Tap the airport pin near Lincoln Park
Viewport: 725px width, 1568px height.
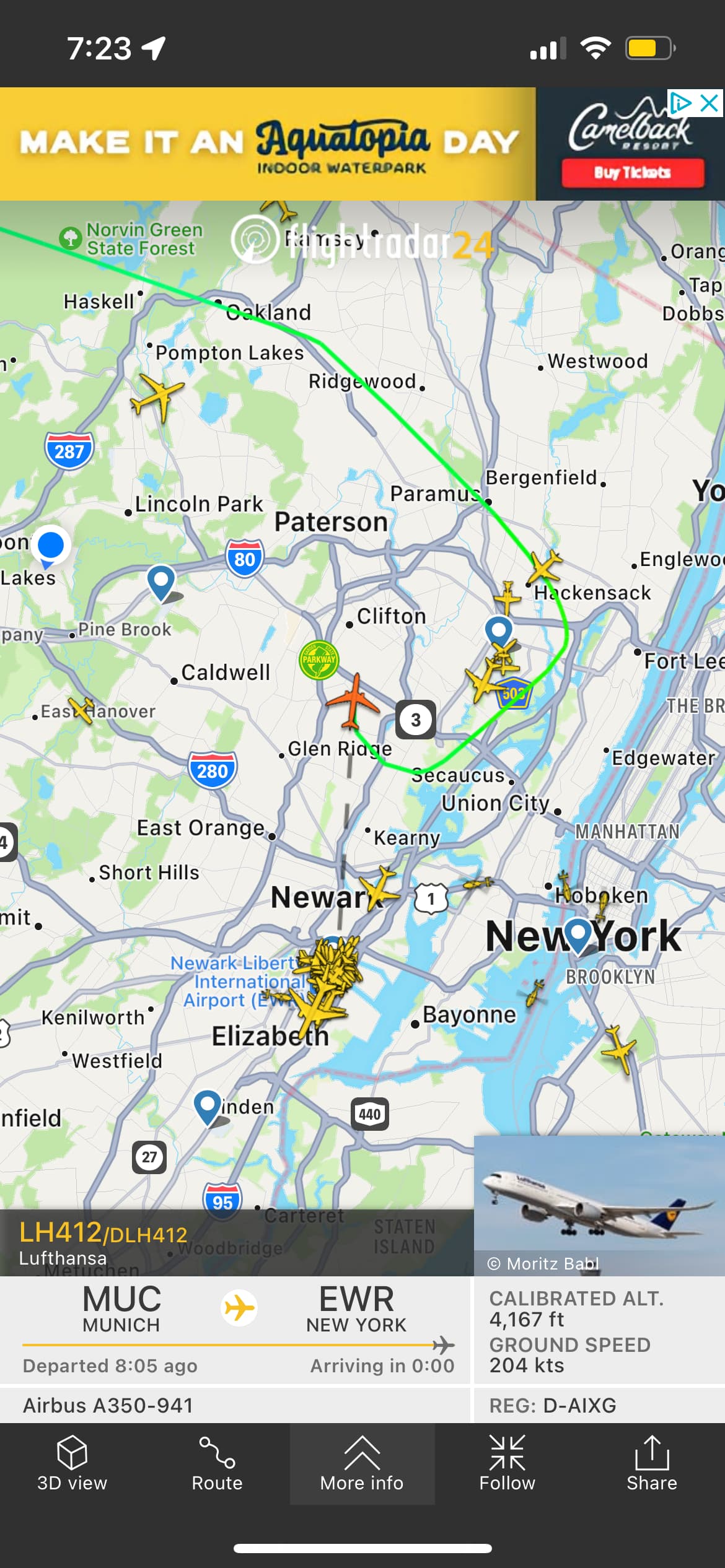pos(161,581)
